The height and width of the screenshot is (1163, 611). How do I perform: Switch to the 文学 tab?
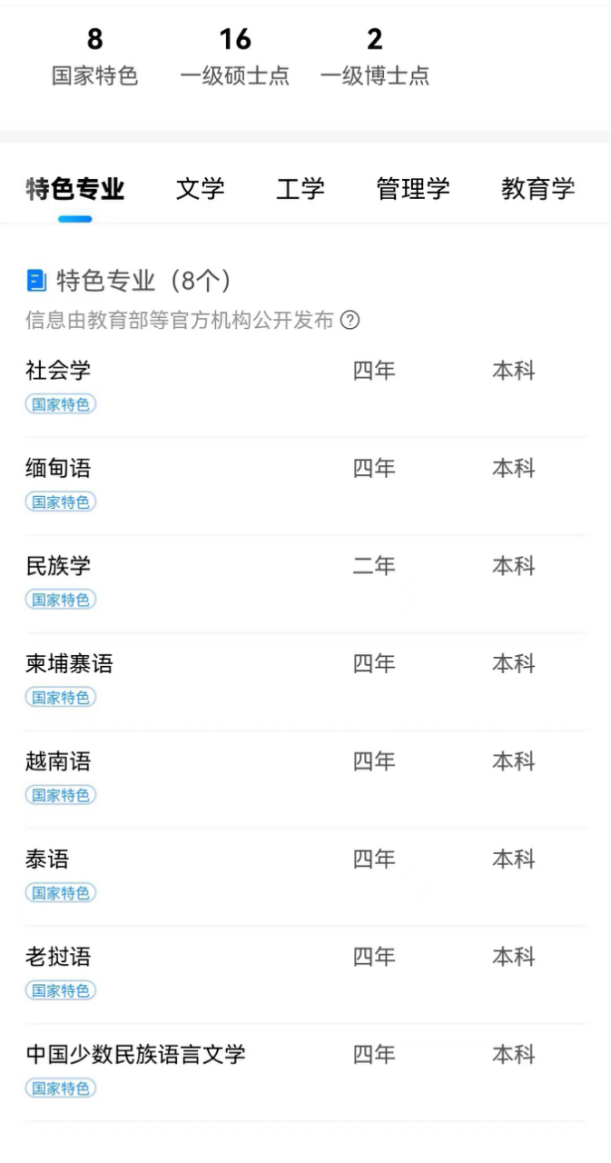pos(200,188)
